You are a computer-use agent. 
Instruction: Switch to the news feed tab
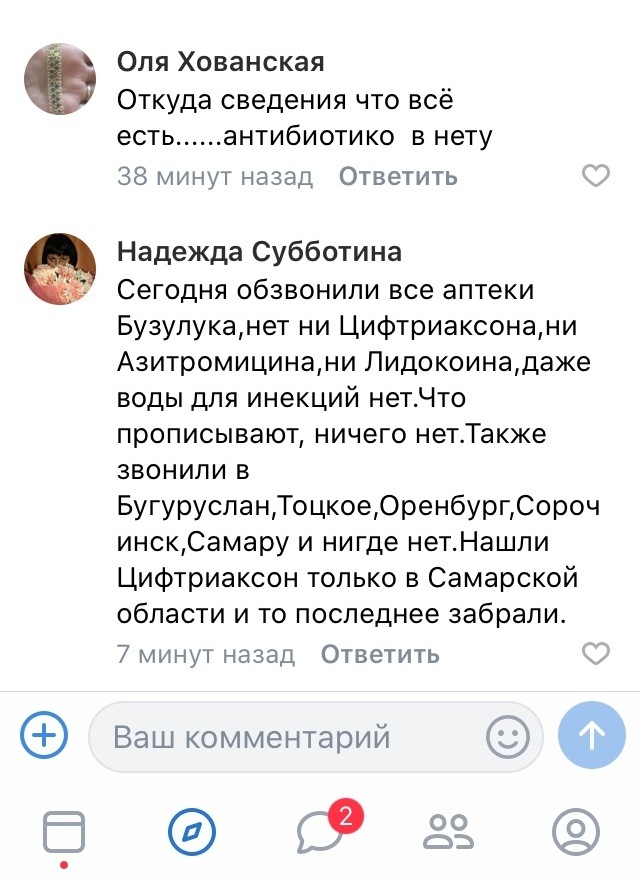(64, 831)
